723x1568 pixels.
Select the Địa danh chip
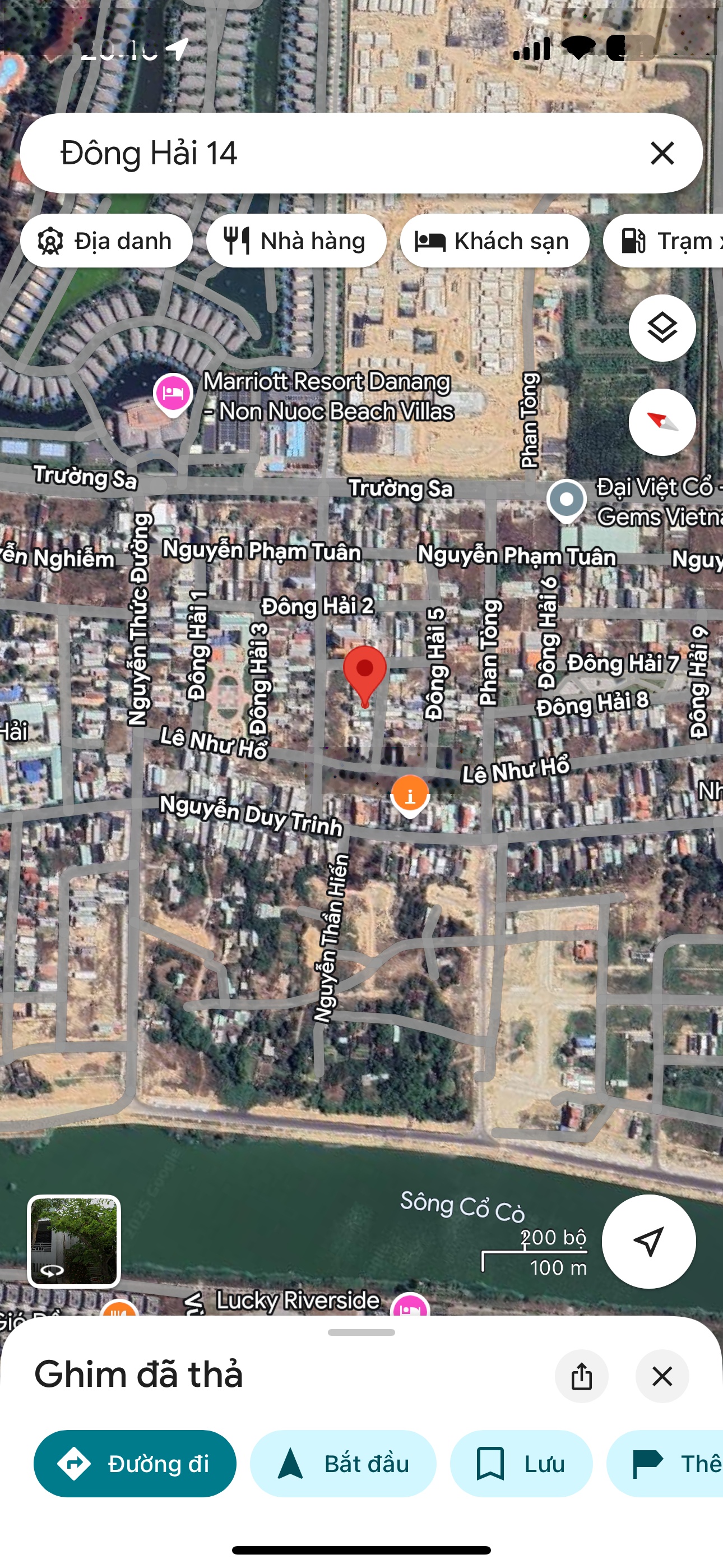(106, 241)
